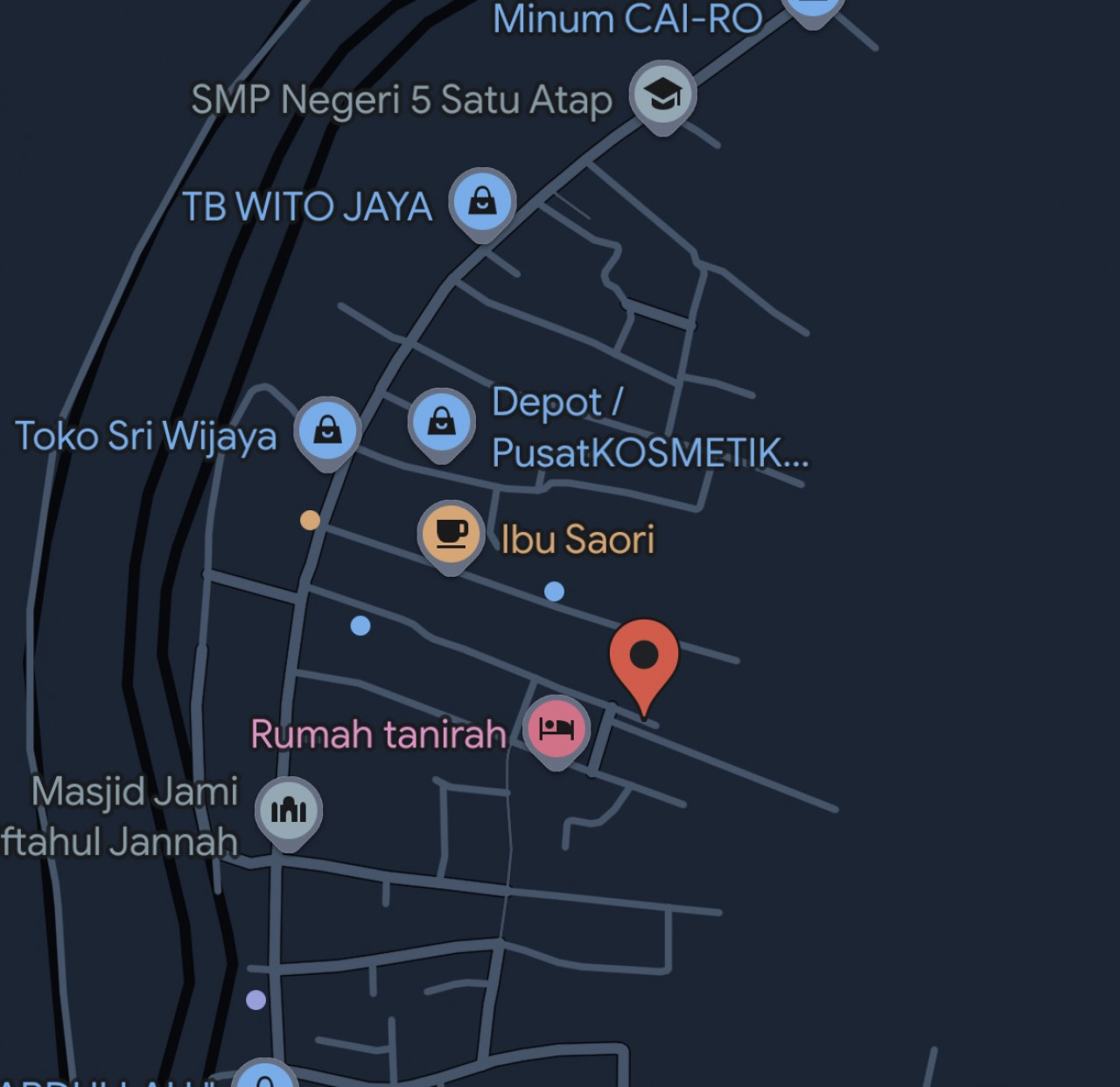The image size is (1120, 1087).
Task: Select the TB WITO JAYA shop pin
Action: (x=482, y=201)
